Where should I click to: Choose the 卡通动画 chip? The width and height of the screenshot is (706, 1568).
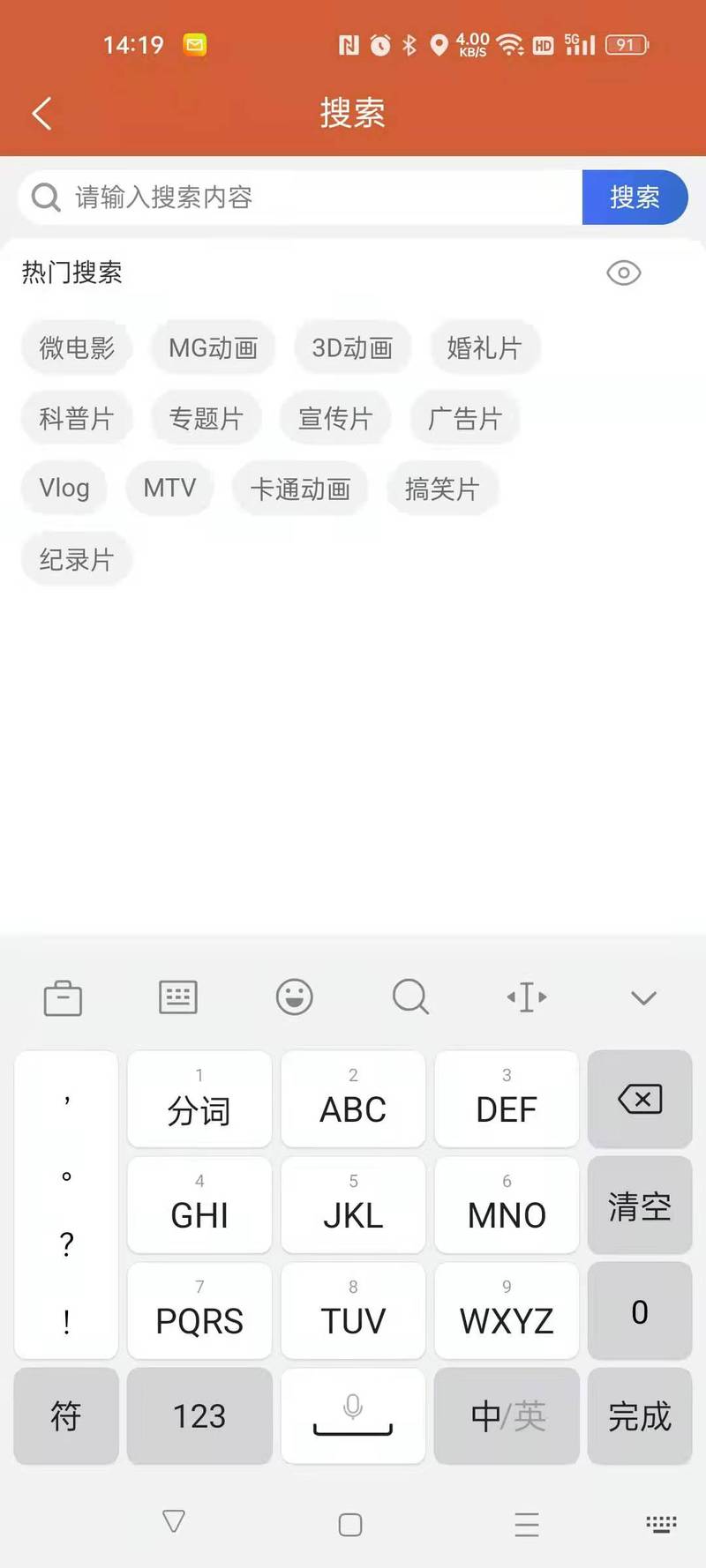300,488
